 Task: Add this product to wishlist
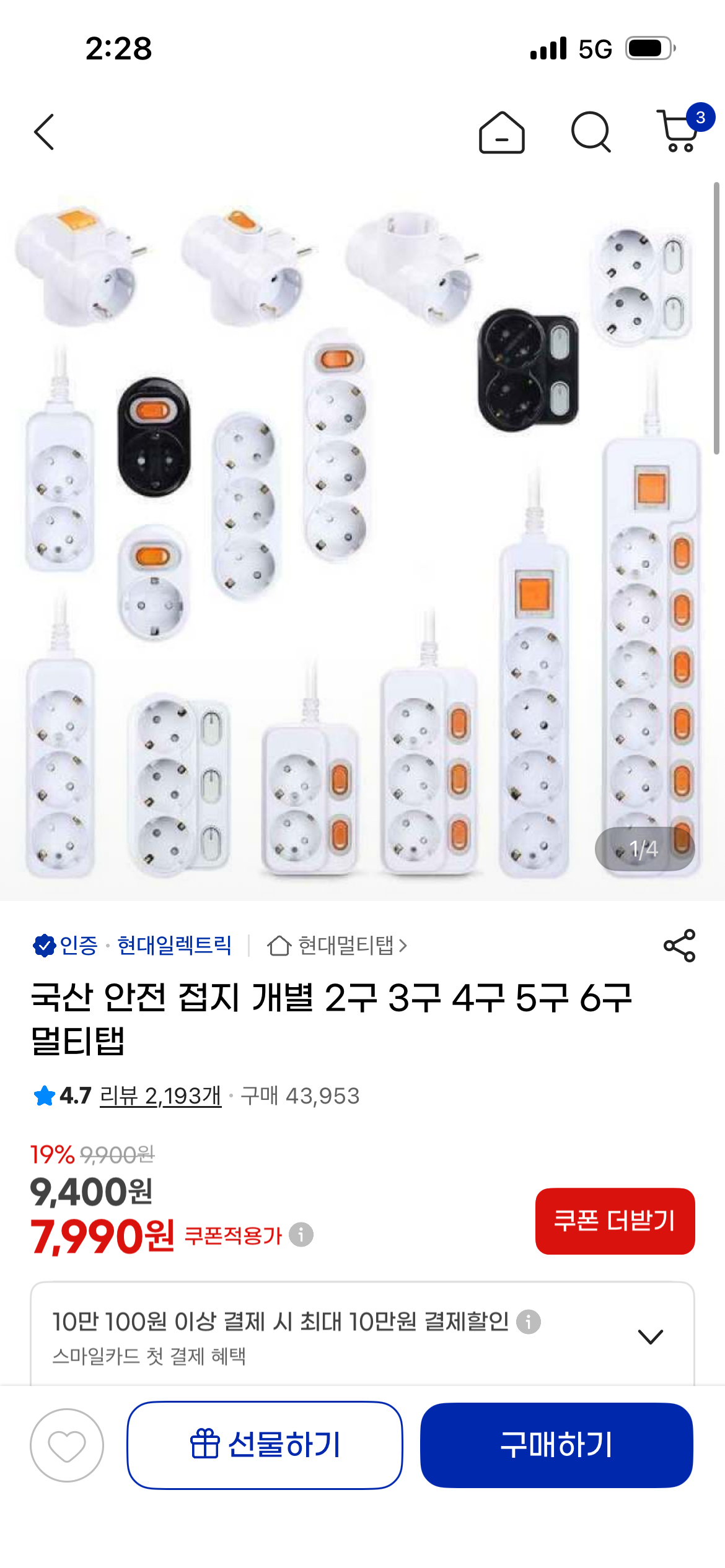(67, 1445)
